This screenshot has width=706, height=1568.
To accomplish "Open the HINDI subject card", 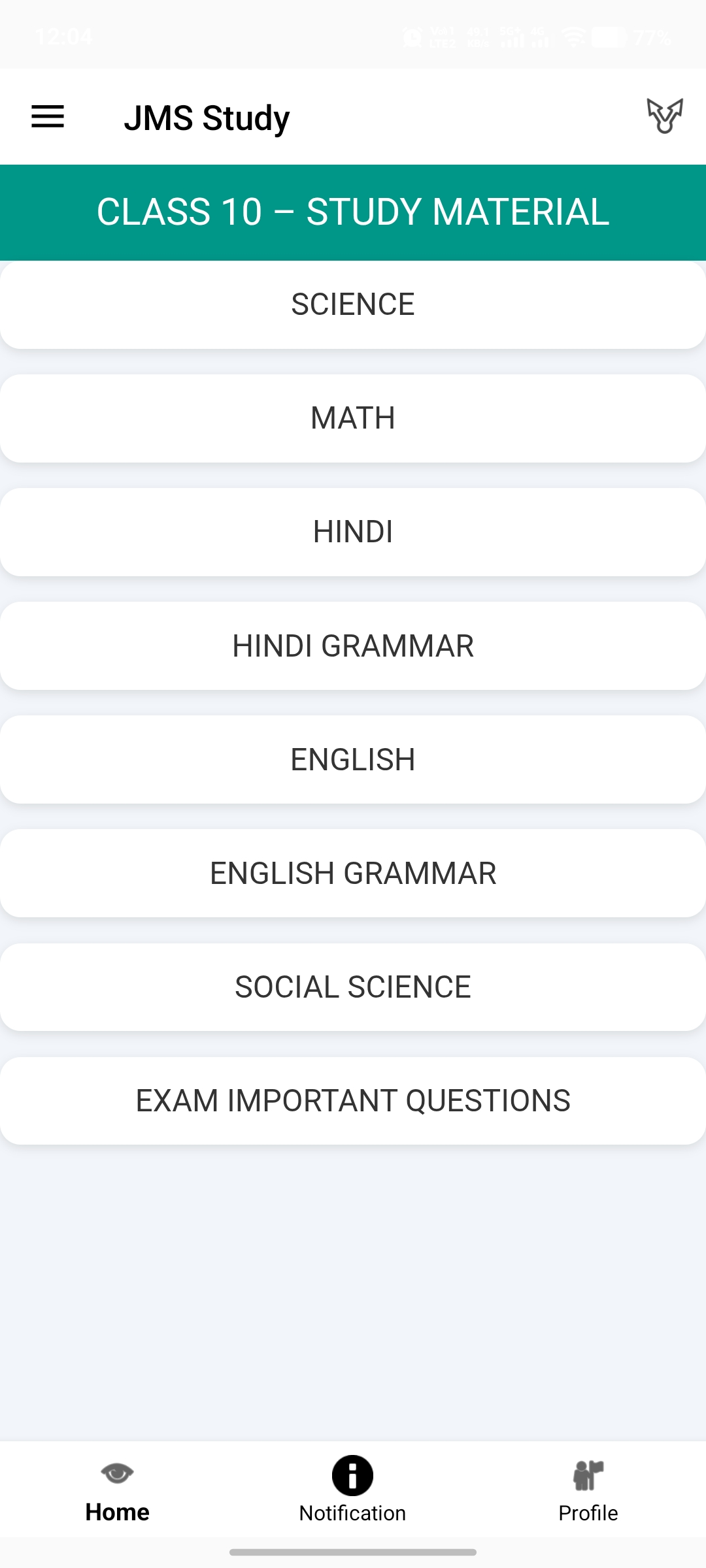I will [x=353, y=532].
